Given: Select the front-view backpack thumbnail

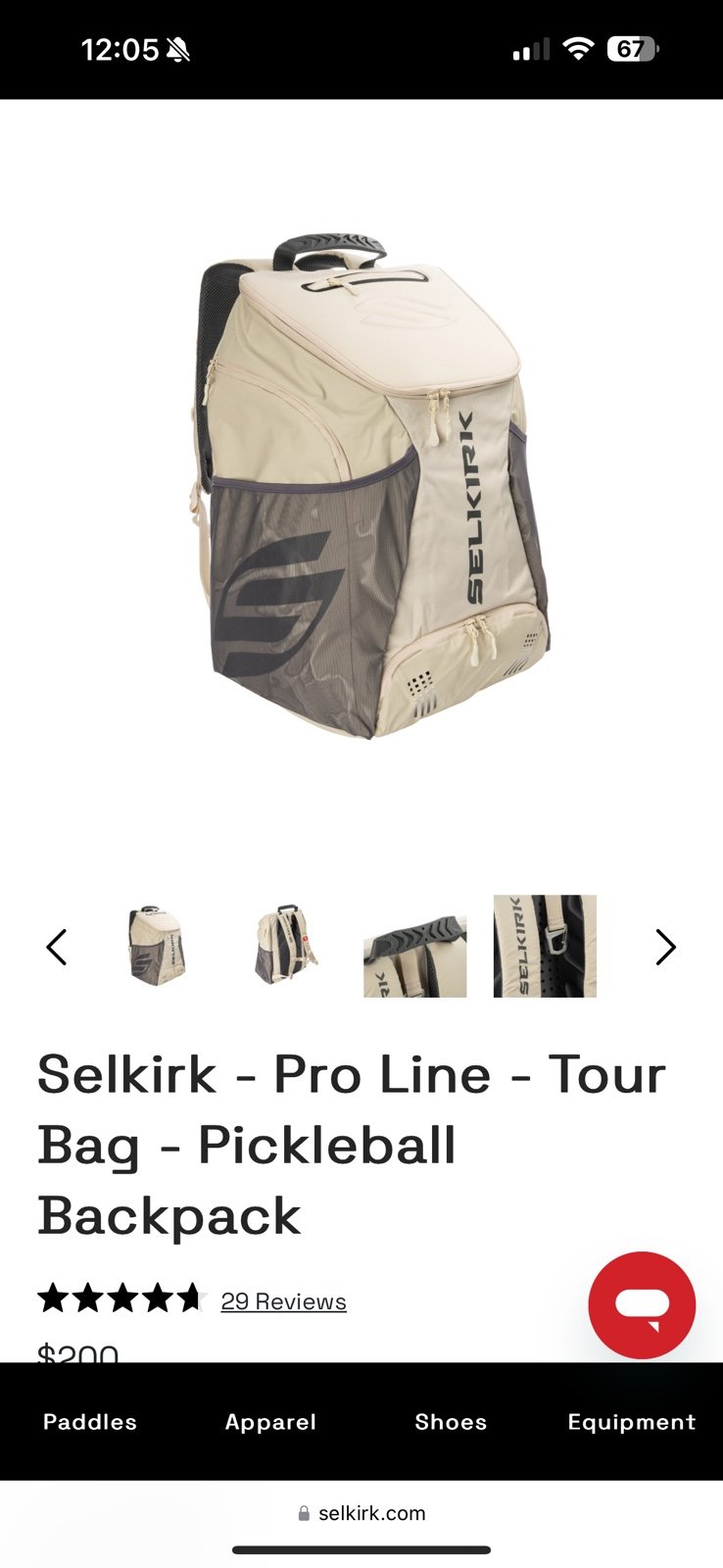Looking at the screenshot, I should (156, 946).
